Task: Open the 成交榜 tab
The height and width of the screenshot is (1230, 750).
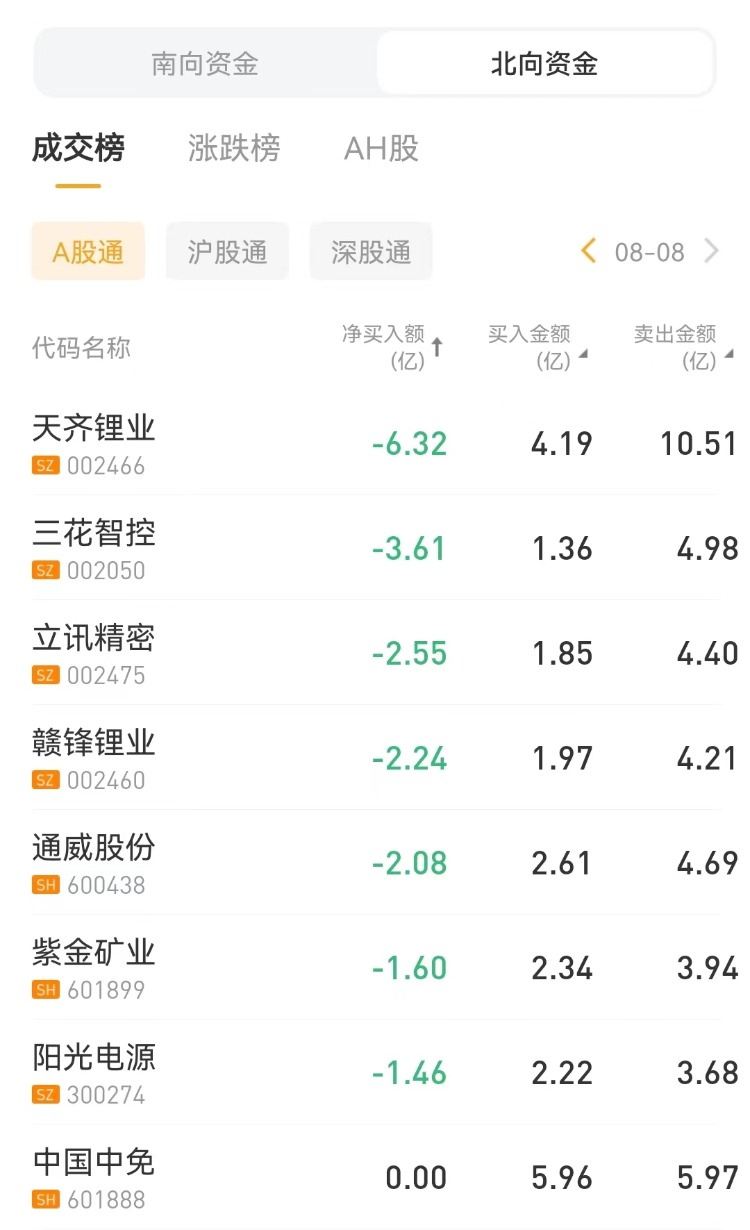Action: pos(78,149)
